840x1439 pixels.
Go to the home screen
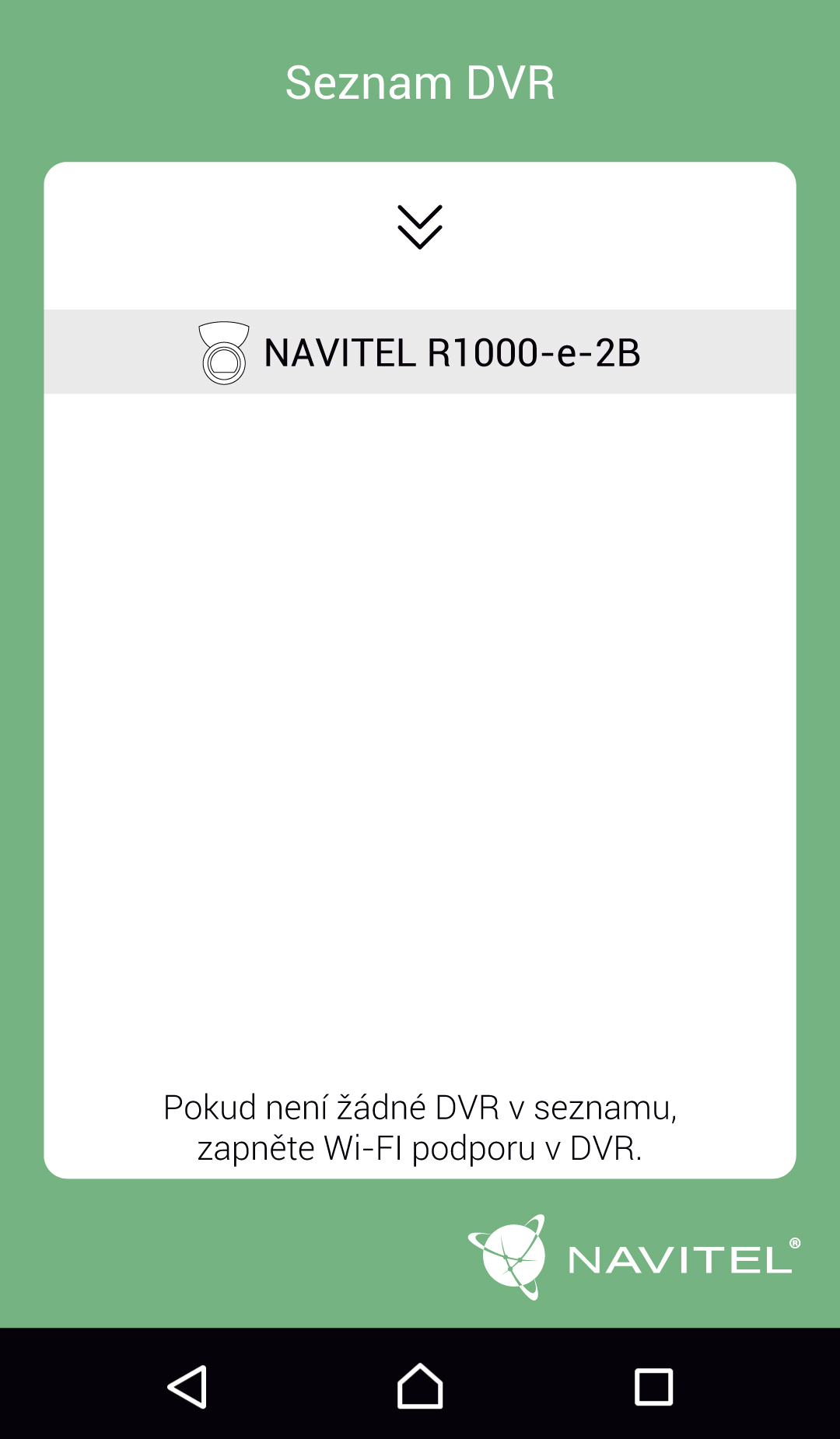420,1386
